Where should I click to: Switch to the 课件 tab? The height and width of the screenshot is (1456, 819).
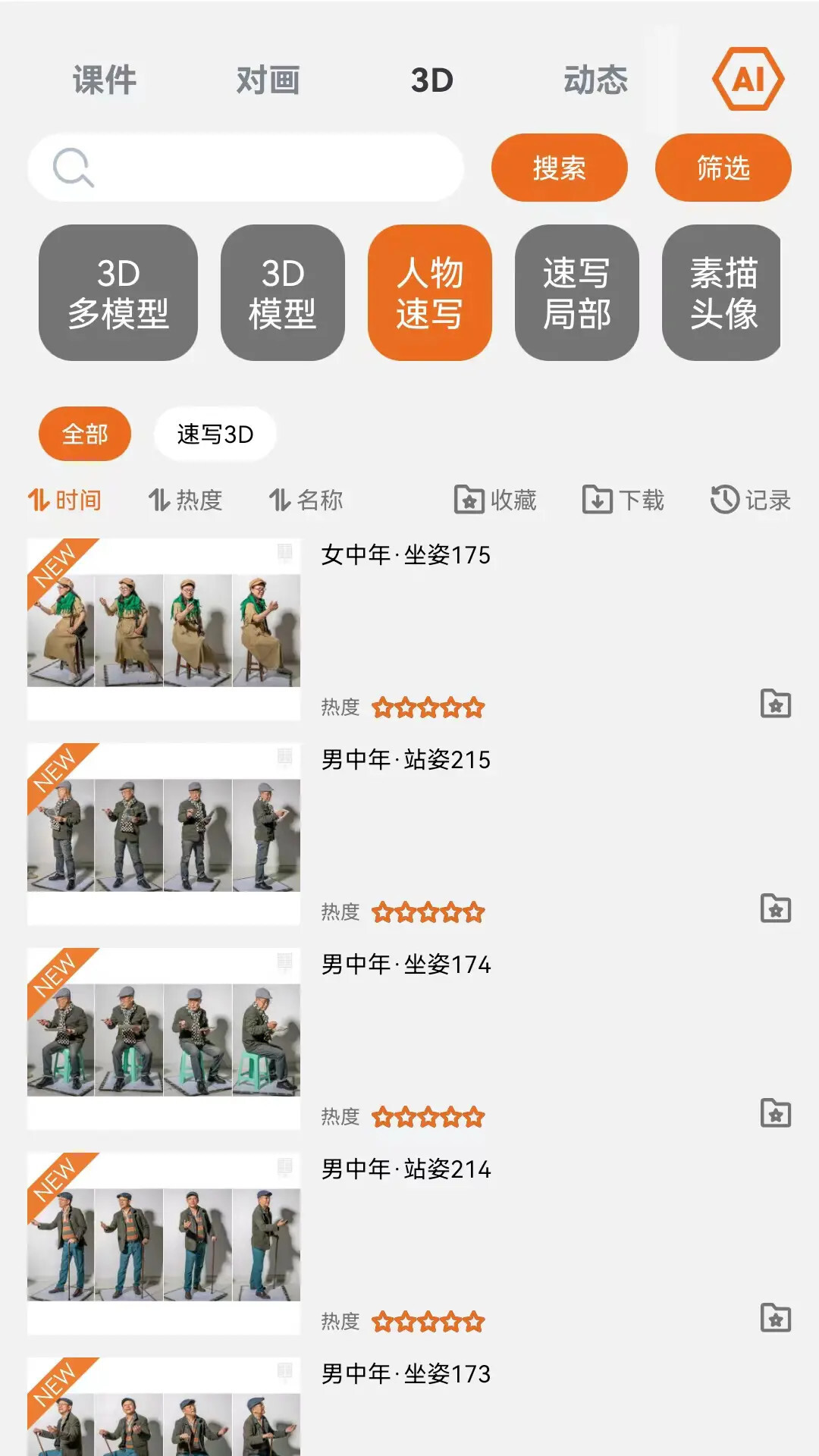[102, 79]
